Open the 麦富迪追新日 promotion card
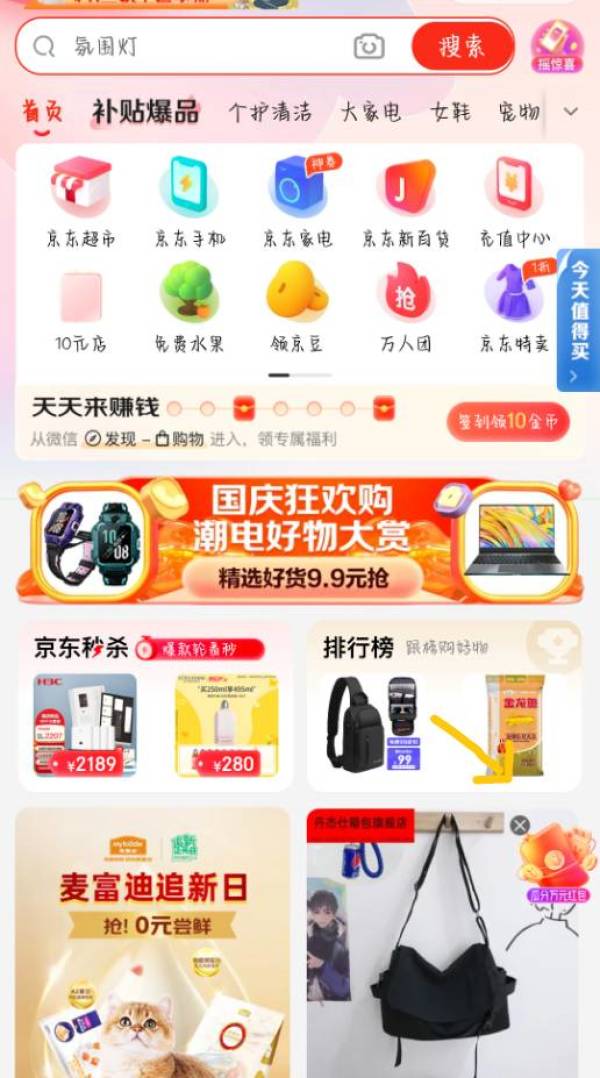Viewport: 600px width, 1078px height. [x=153, y=943]
